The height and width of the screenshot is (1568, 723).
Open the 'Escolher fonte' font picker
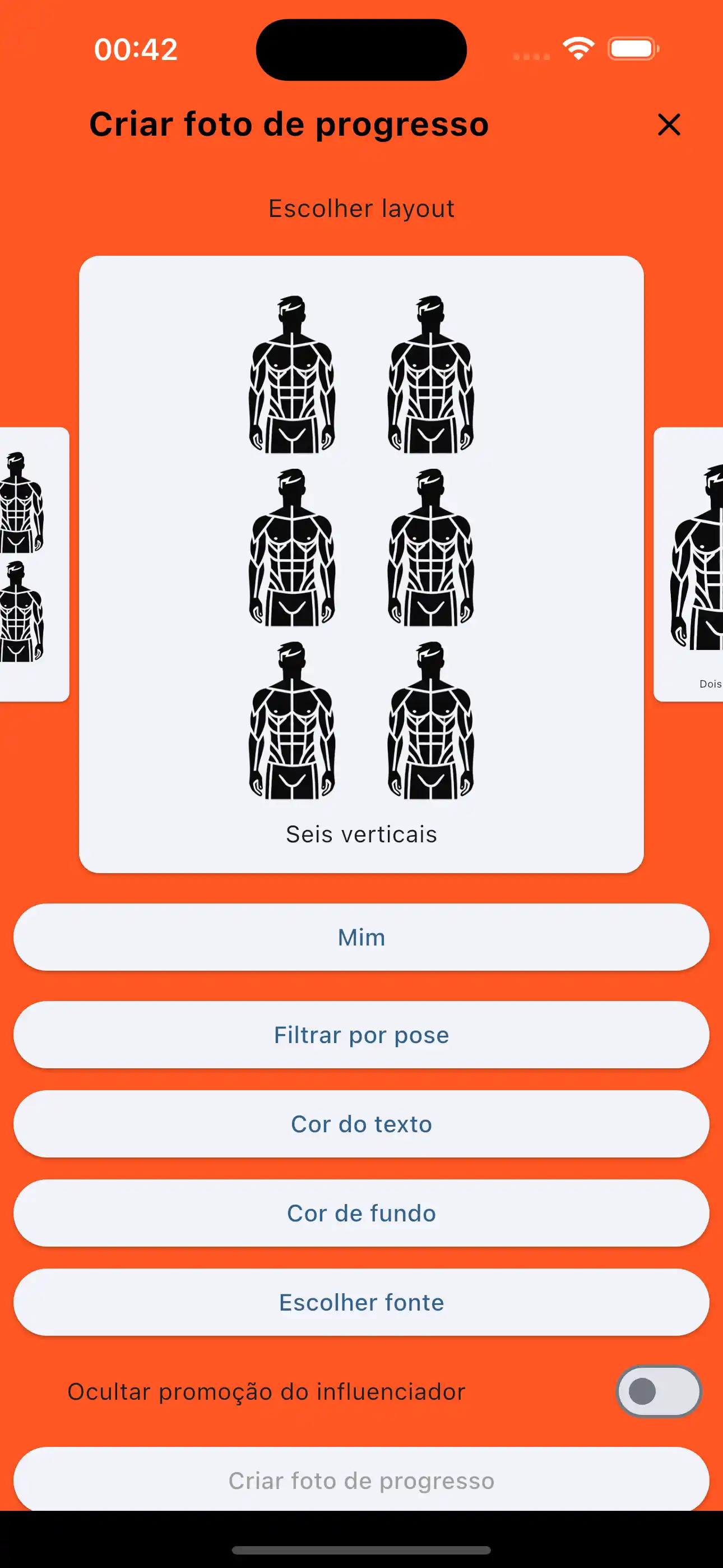coord(361,1302)
